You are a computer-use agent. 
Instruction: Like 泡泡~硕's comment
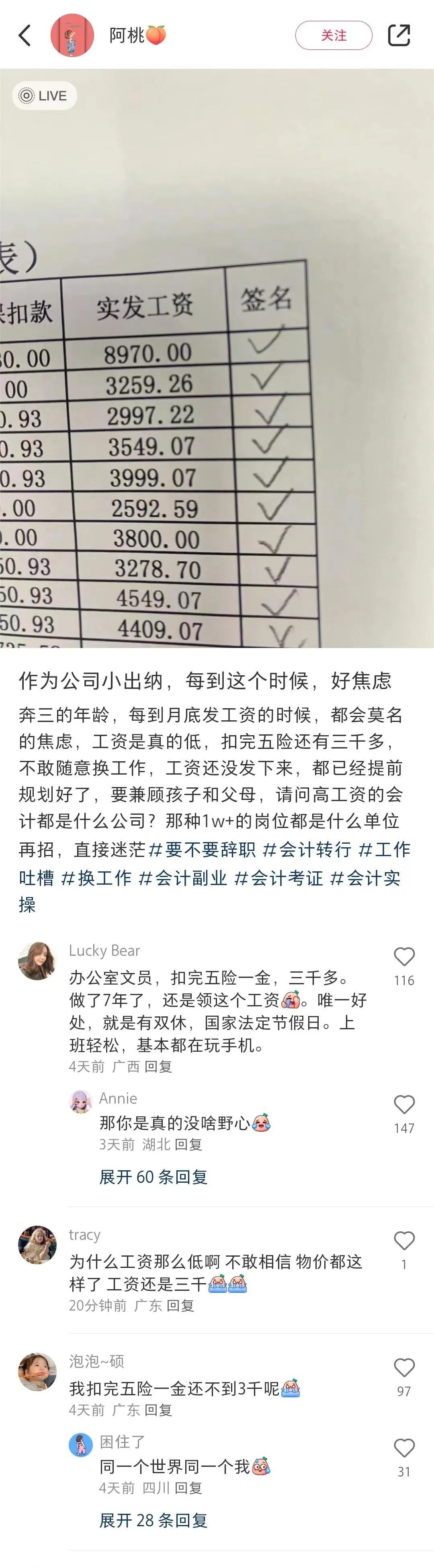click(404, 1368)
